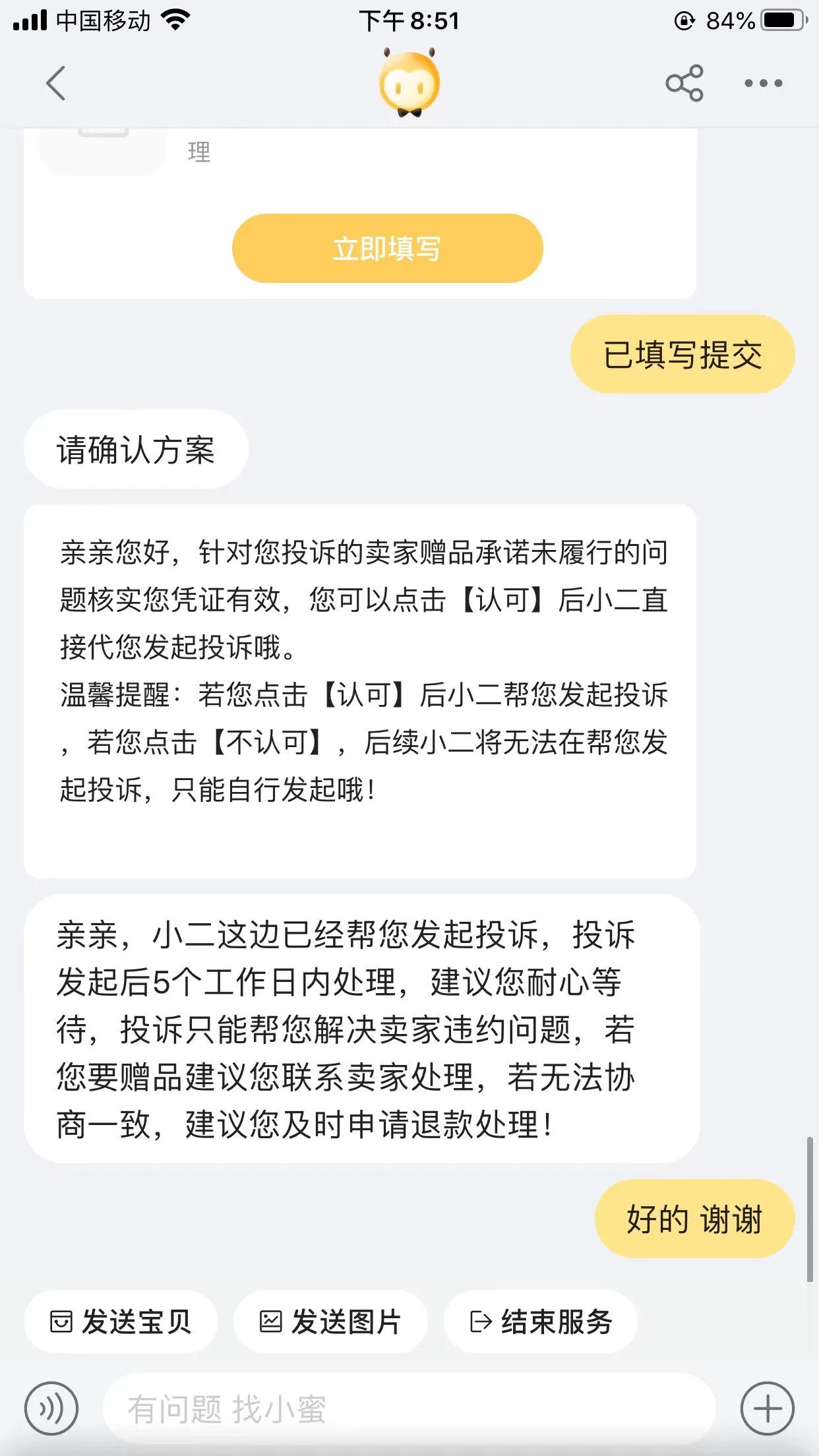Tap the plus icon beside the input field
Viewport: 819px width, 1456px height.
pyautogui.click(x=767, y=1409)
